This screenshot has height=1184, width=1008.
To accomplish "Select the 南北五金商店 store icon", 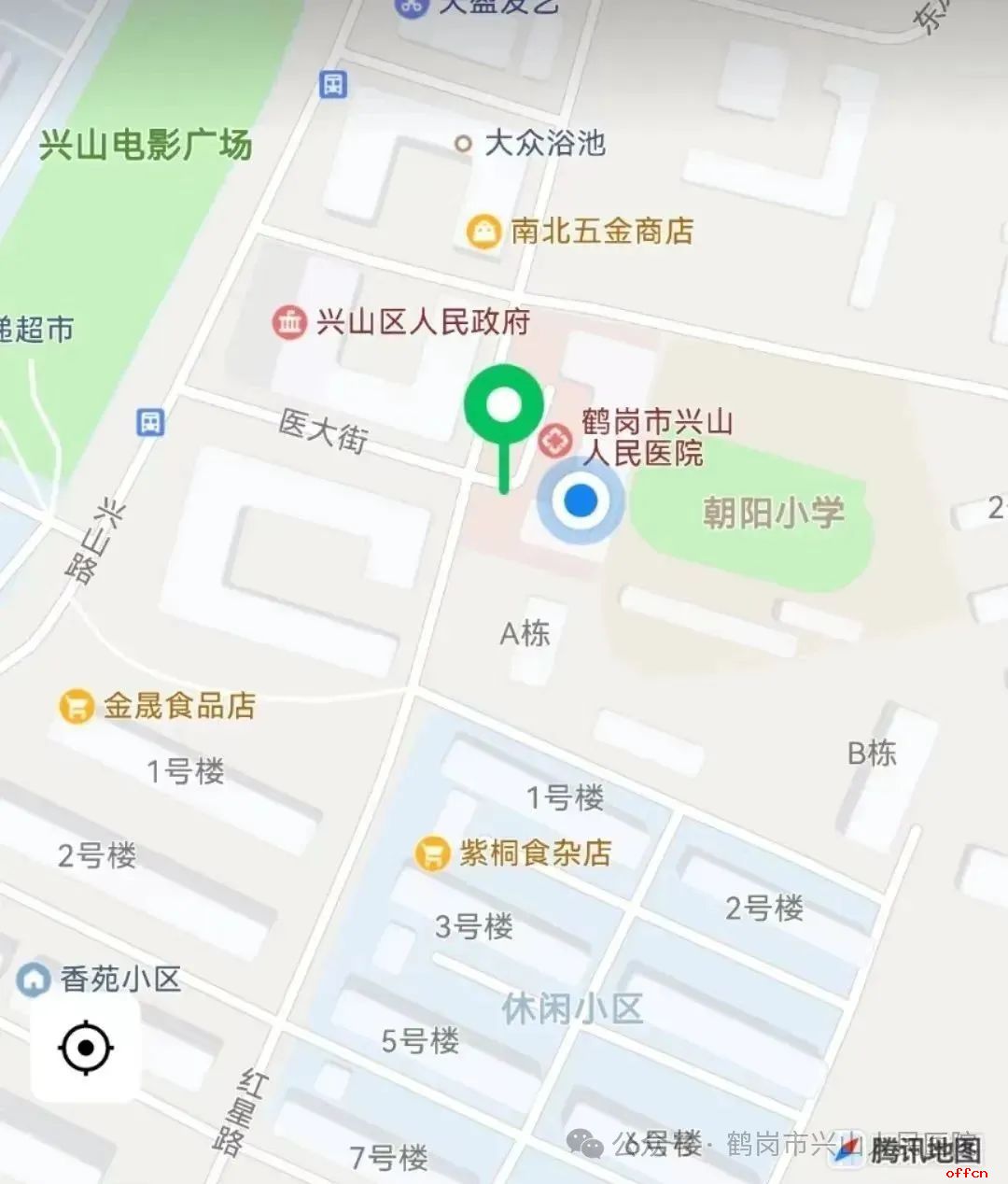I will [483, 230].
